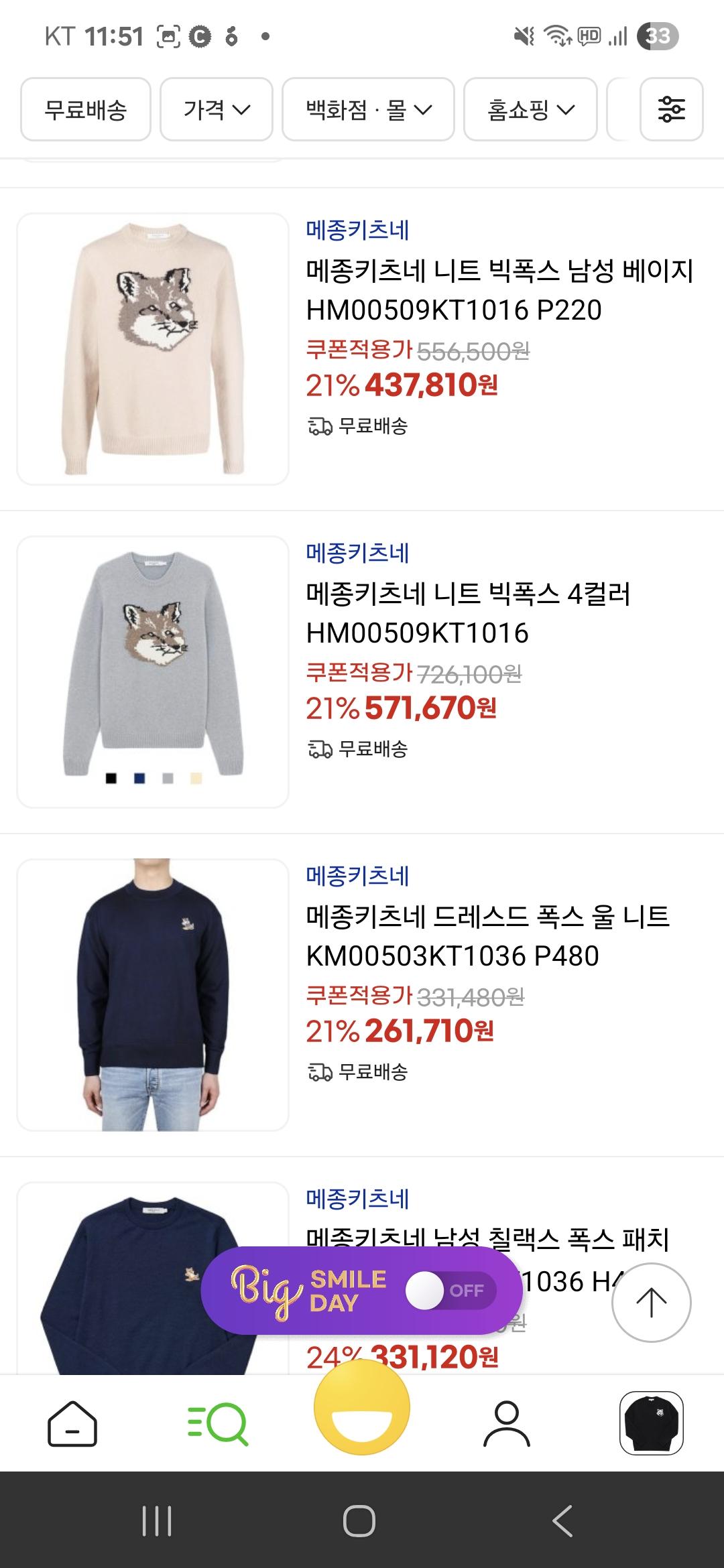724x1568 pixels.
Task: Open the detailed filter settings icon
Action: click(671, 109)
